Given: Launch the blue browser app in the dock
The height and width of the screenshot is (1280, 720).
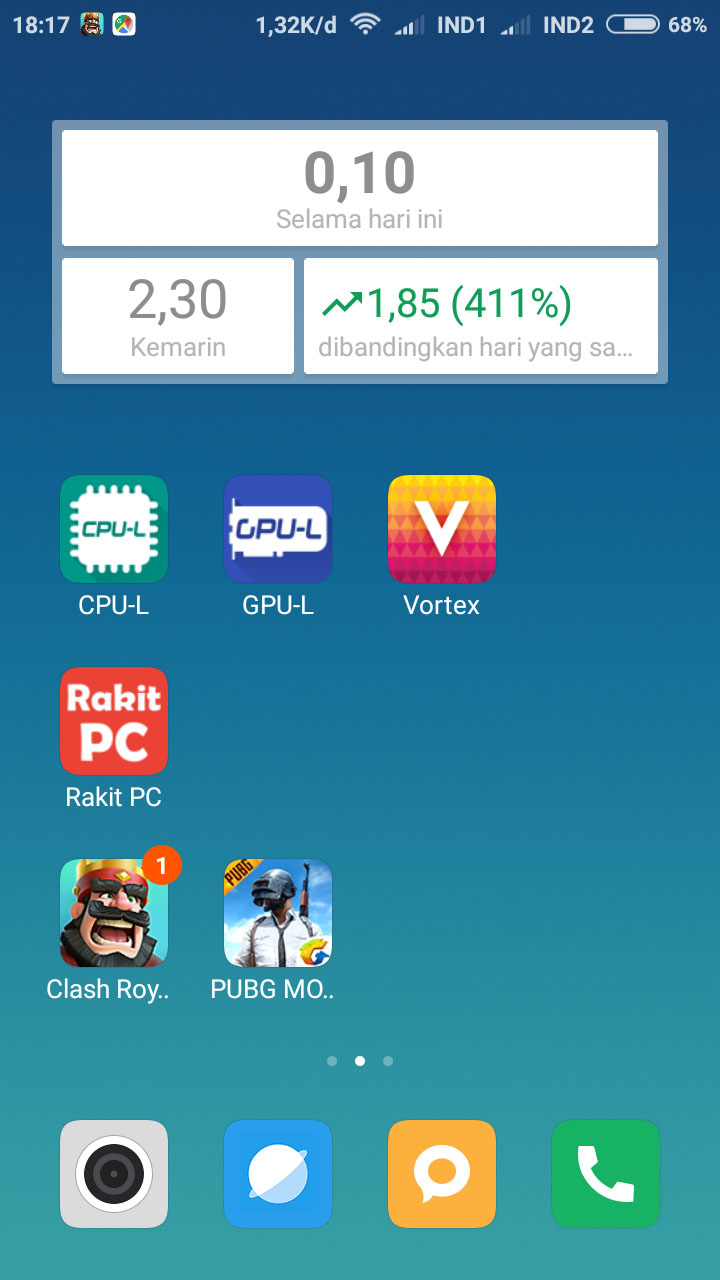Looking at the screenshot, I should 278,1174.
